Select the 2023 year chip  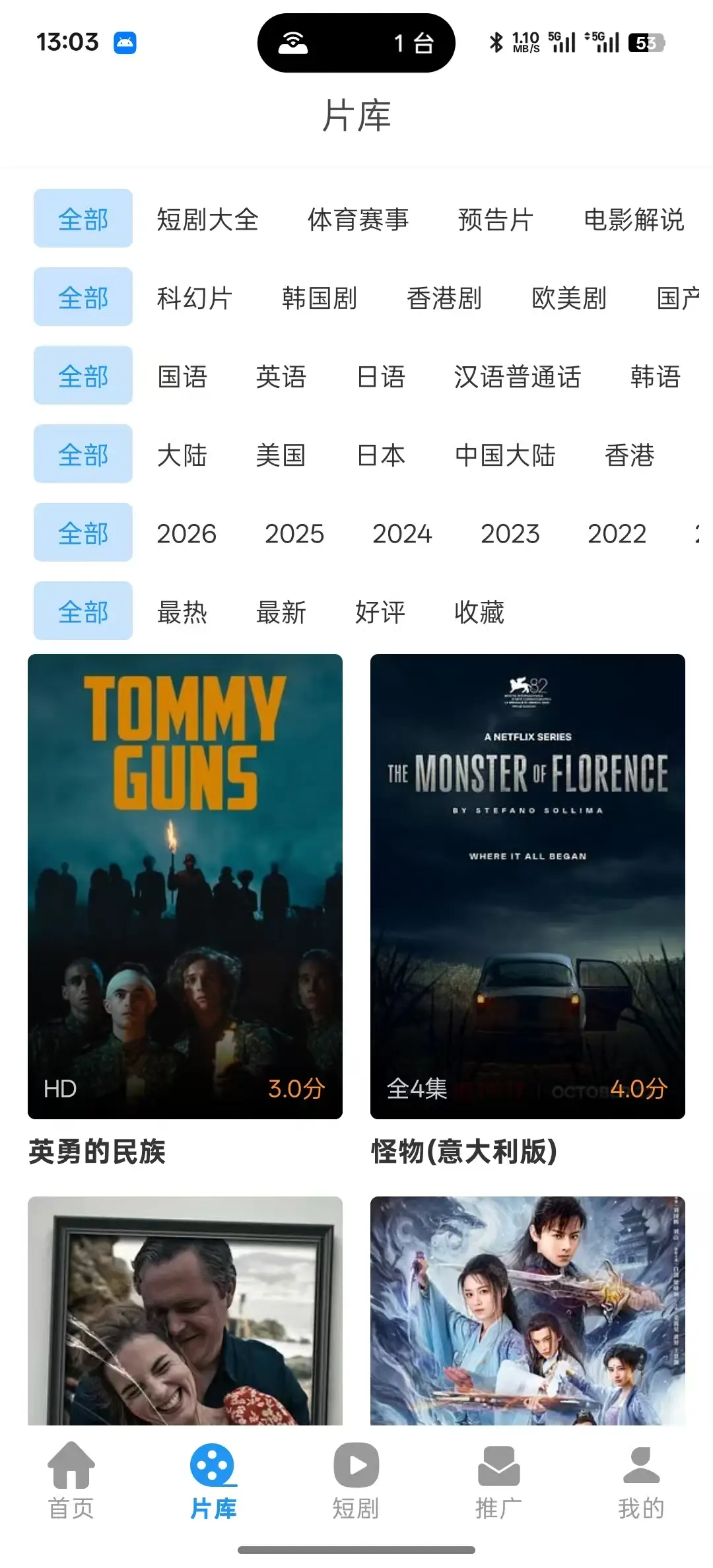tap(510, 533)
